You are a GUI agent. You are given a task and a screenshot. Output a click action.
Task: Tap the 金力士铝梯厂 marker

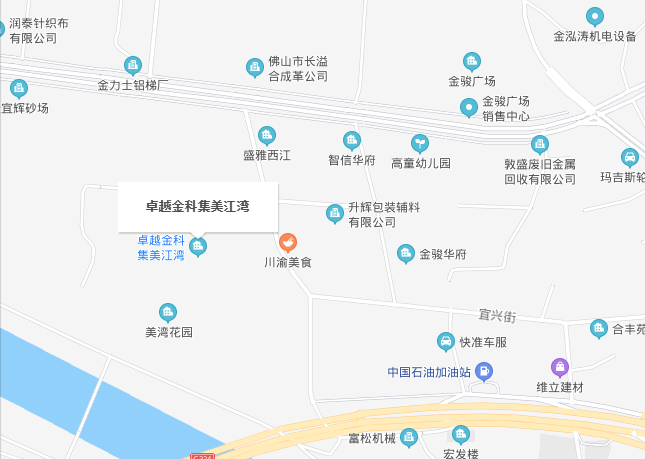coord(133,66)
